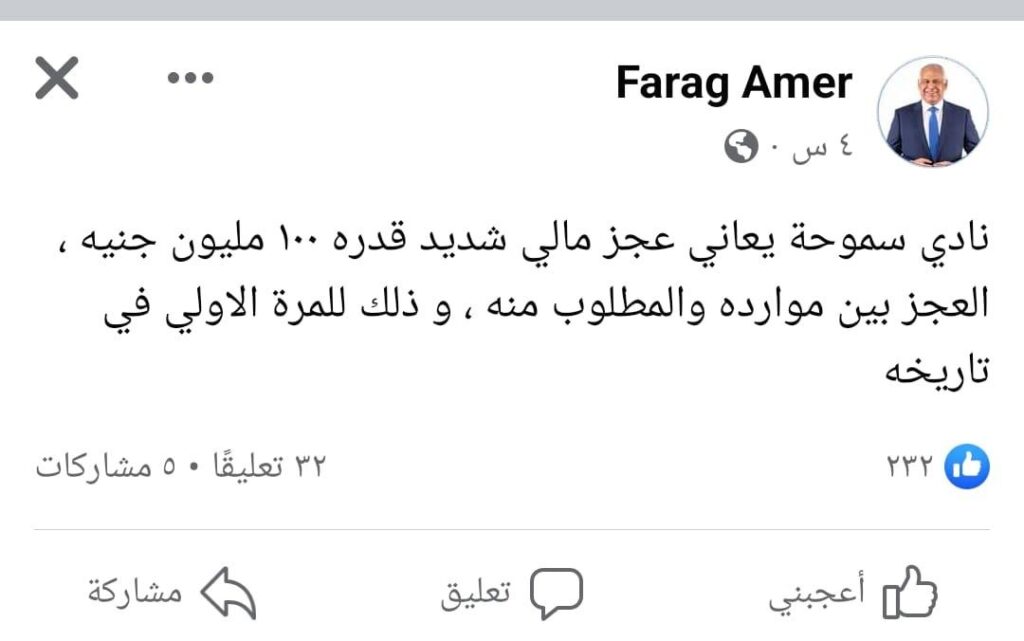Open the Farag Amer profile name link
Viewport: 1024px width, 641px height.
tap(734, 83)
